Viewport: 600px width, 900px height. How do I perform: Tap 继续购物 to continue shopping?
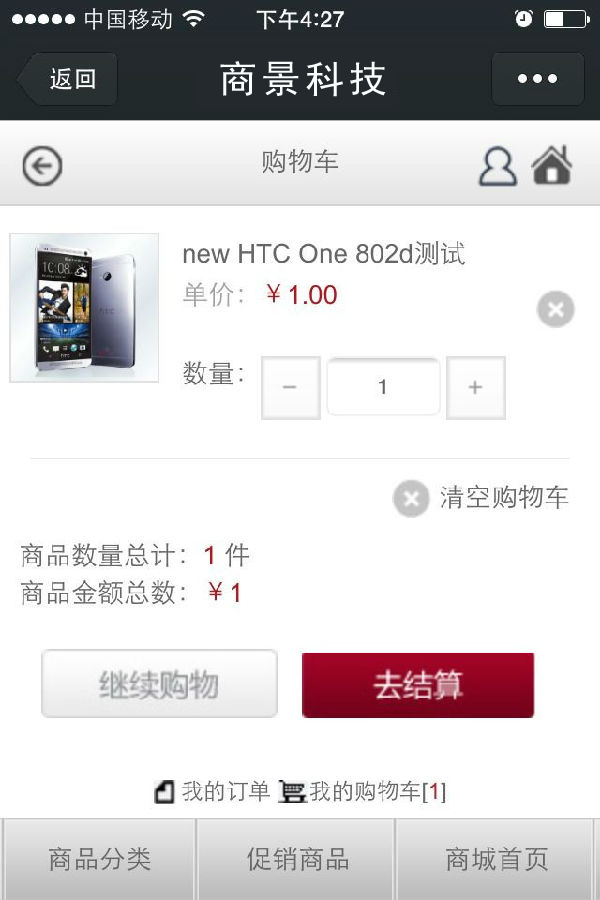159,684
